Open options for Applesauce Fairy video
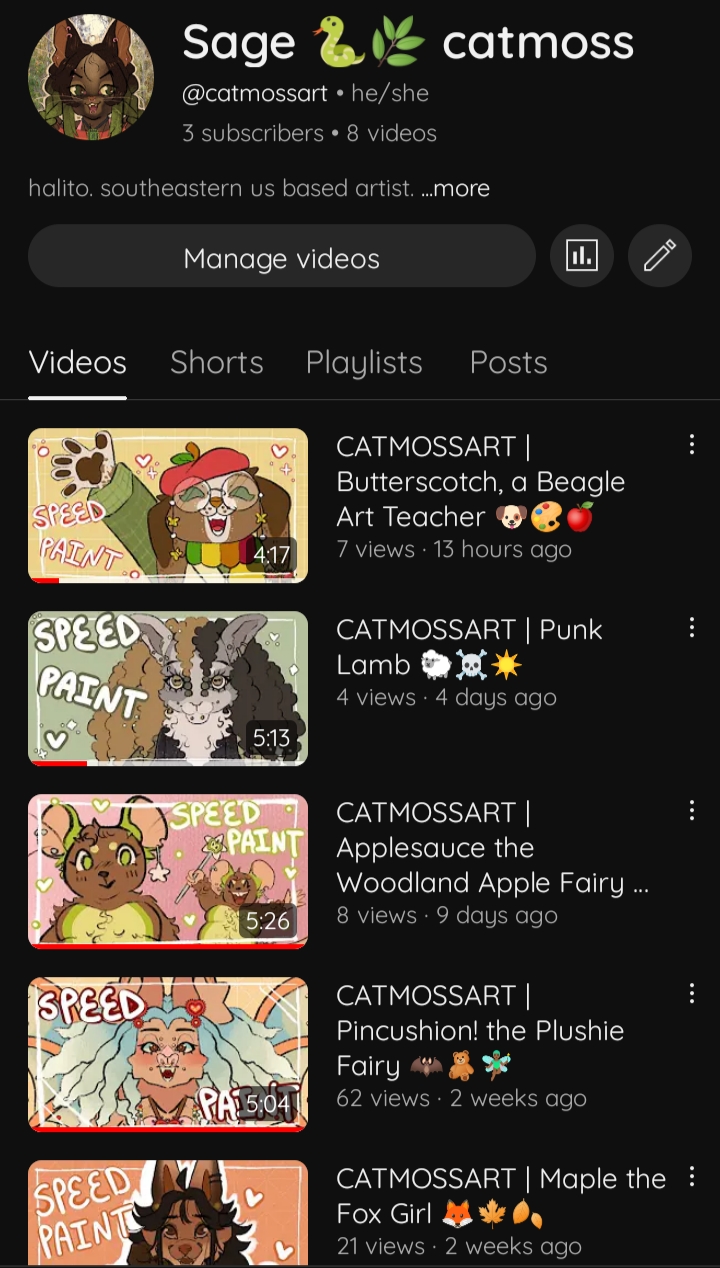Viewport: 720px width, 1268px height. click(x=691, y=811)
